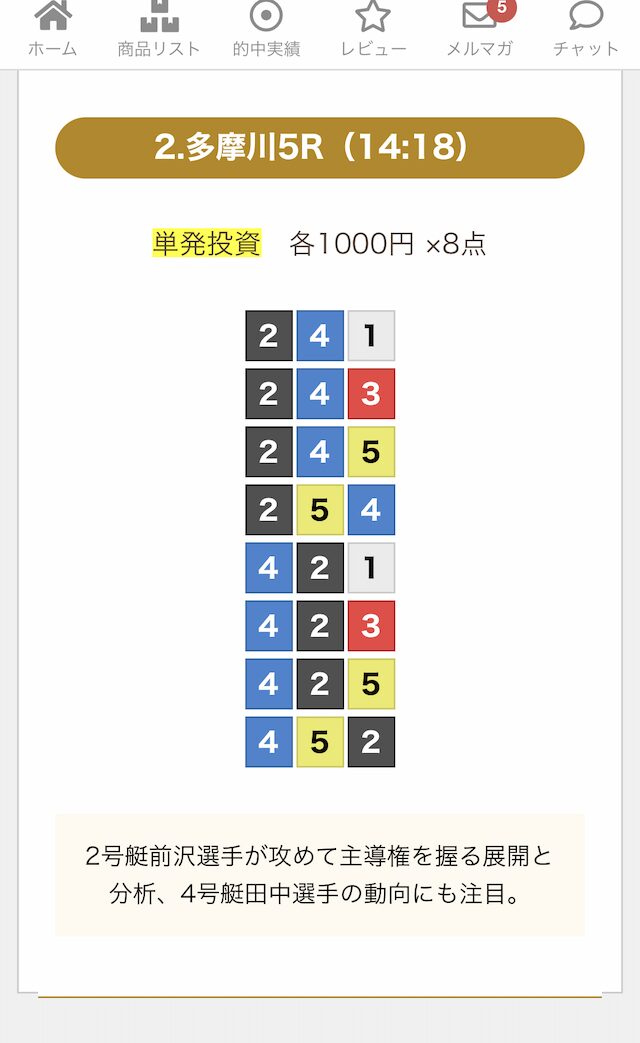The height and width of the screenshot is (1043, 640).
Task: Switch to the 的中実績 tab
Action: [266, 29]
